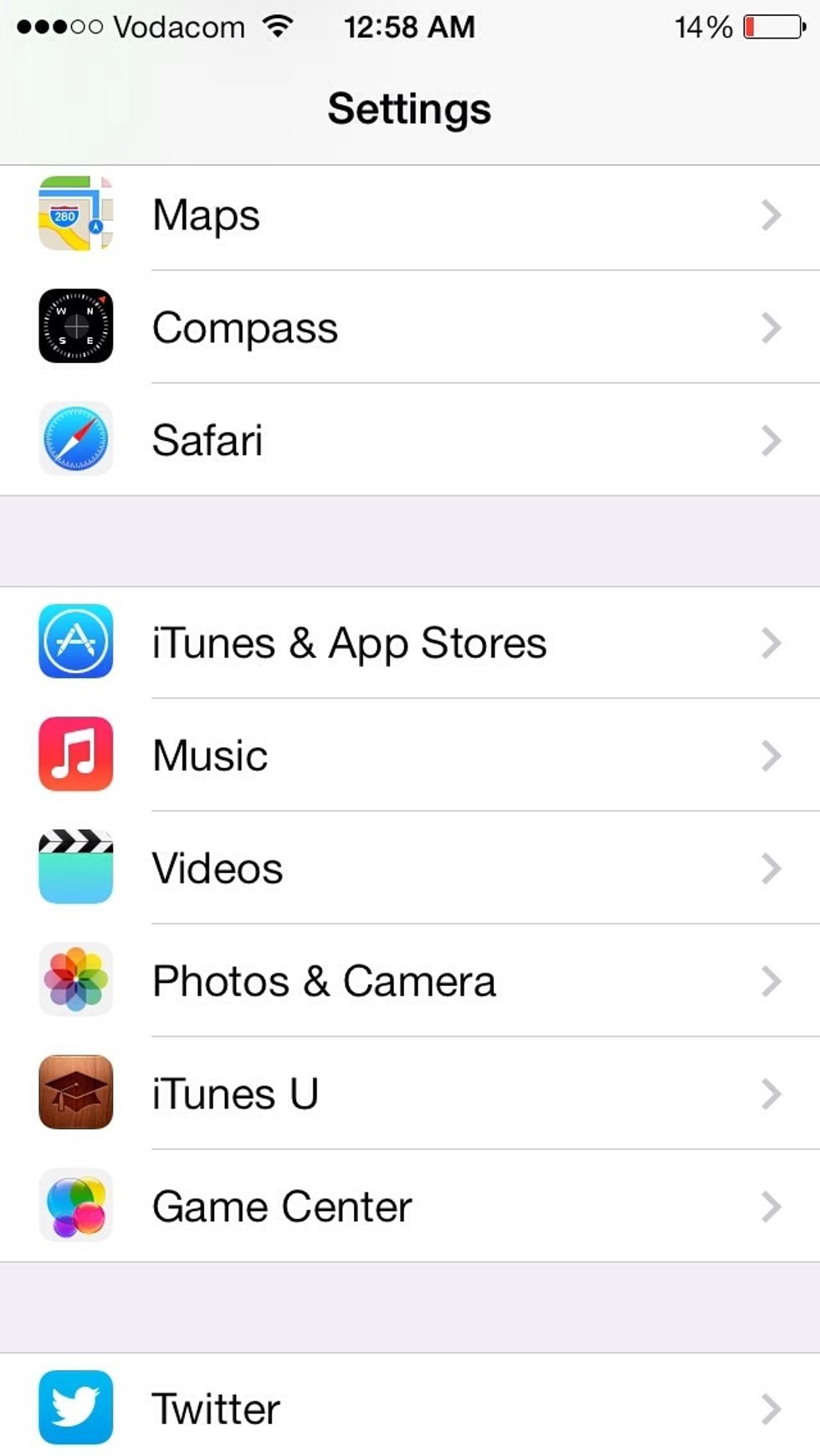Select the red Music note icon
Image resolution: width=820 pixels, height=1456 pixels.
pos(75,755)
